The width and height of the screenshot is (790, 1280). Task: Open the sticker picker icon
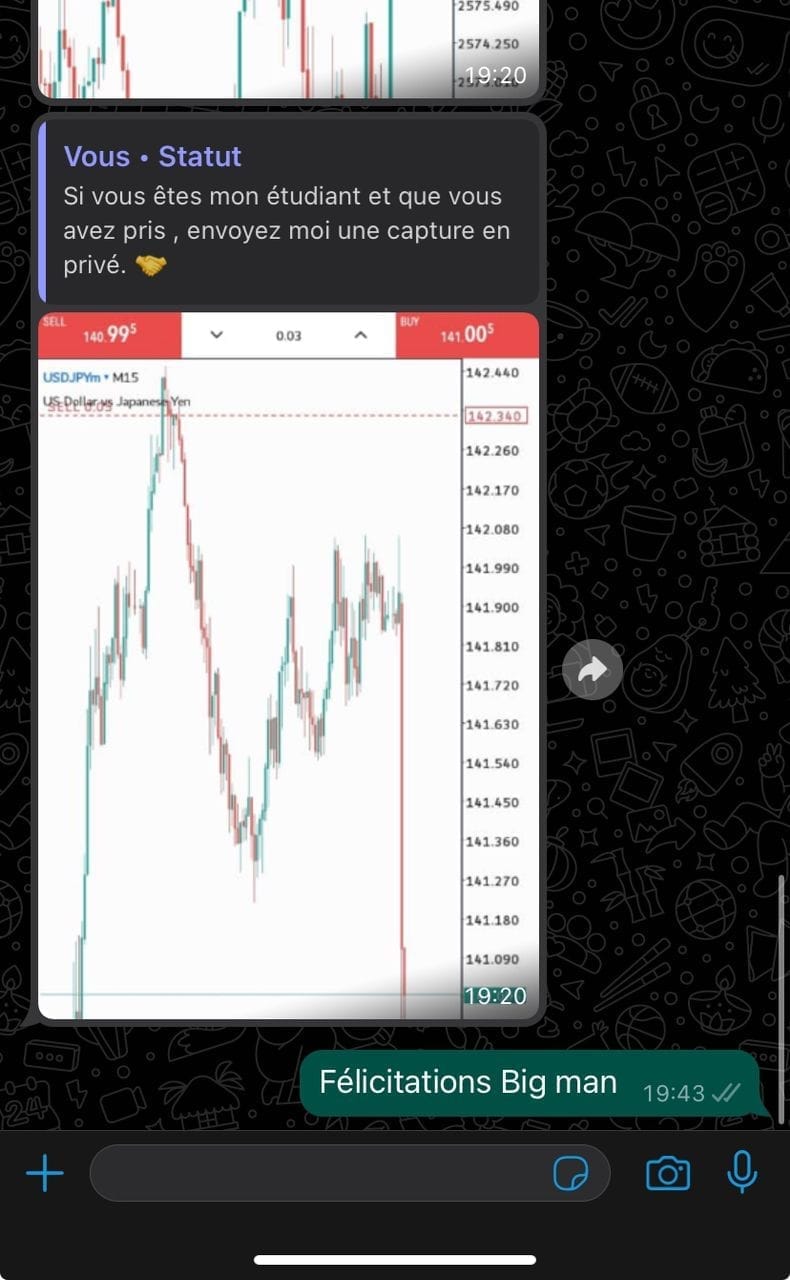tap(571, 1173)
